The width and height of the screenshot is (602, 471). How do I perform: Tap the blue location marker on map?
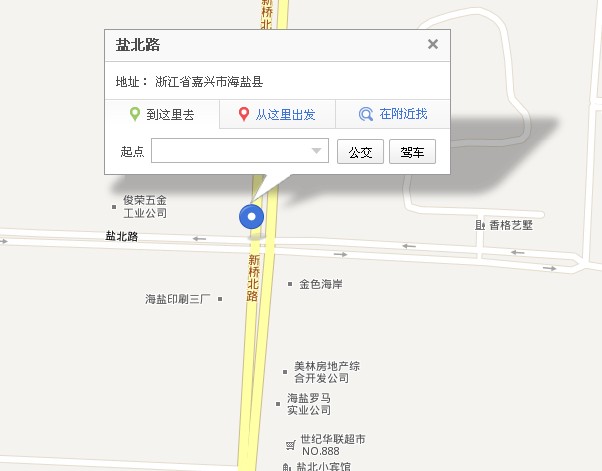(251, 216)
